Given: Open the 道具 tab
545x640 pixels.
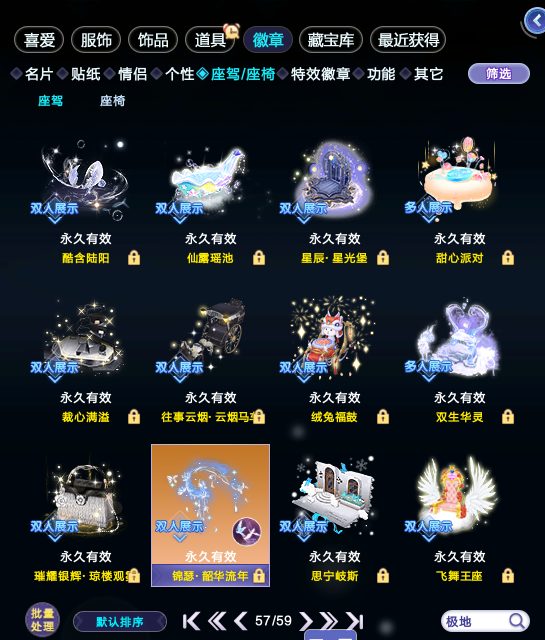Looking at the screenshot, I should click(210, 40).
